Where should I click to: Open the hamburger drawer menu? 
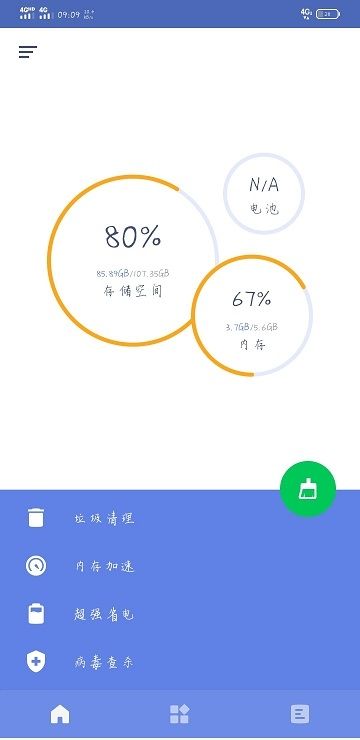tap(28, 52)
